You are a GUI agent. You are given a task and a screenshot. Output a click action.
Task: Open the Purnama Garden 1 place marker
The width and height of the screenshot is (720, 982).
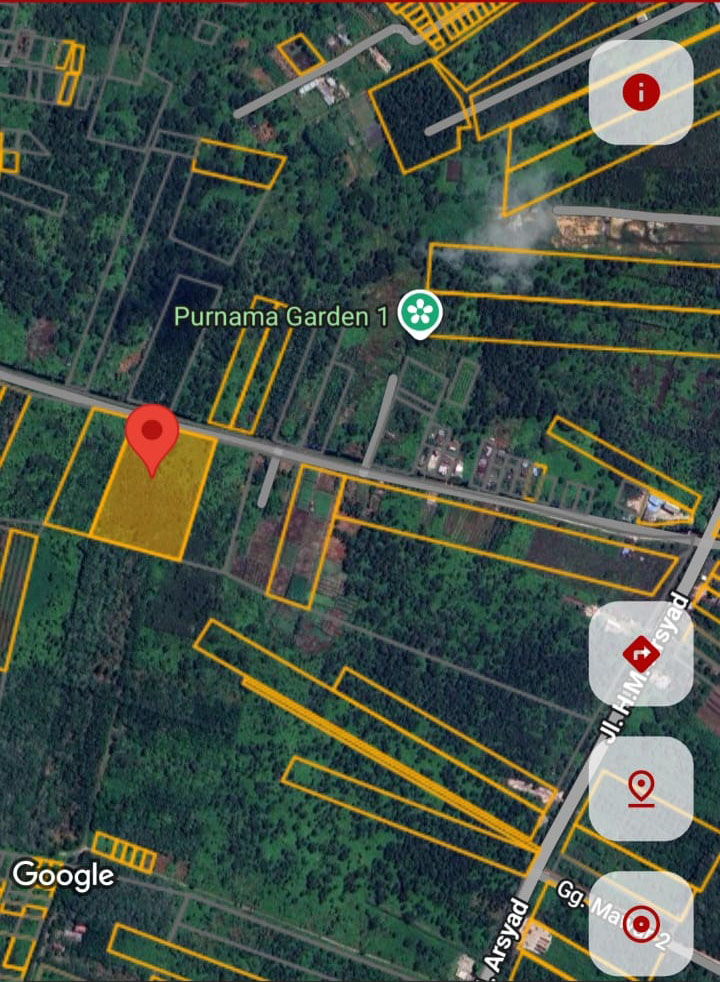click(421, 314)
